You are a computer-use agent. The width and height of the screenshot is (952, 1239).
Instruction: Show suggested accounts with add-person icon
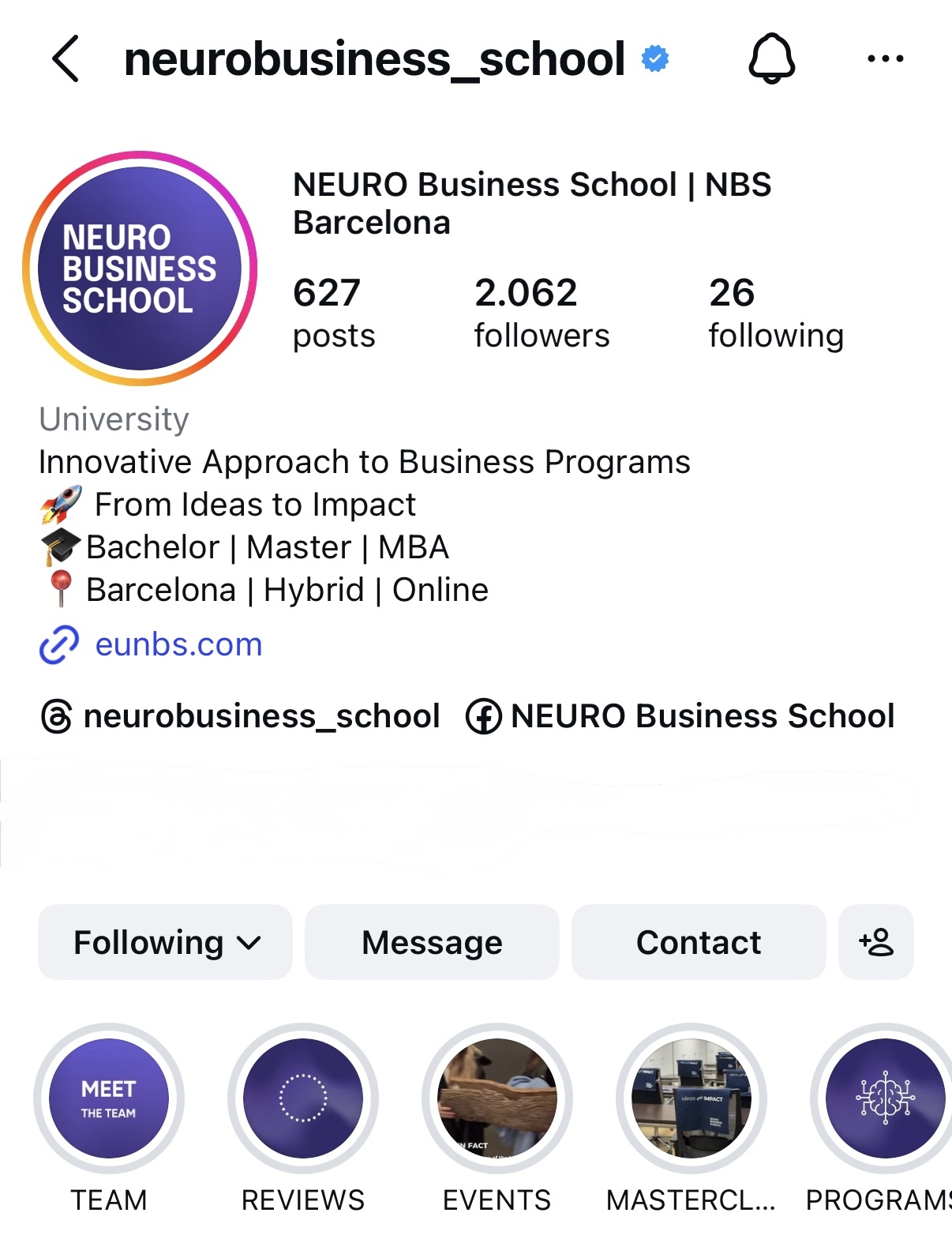coord(876,942)
